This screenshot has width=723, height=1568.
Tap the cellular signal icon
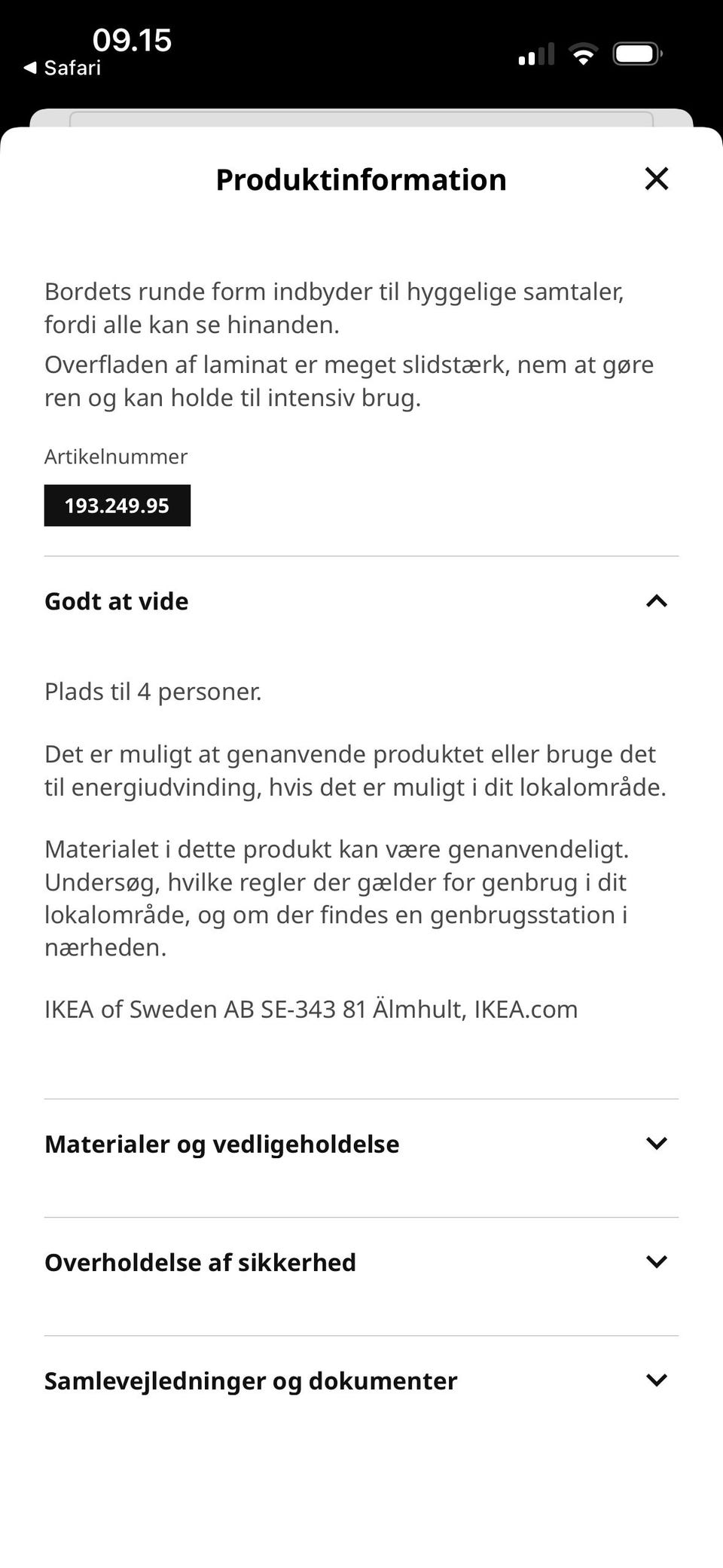pyautogui.click(x=536, y=53)
